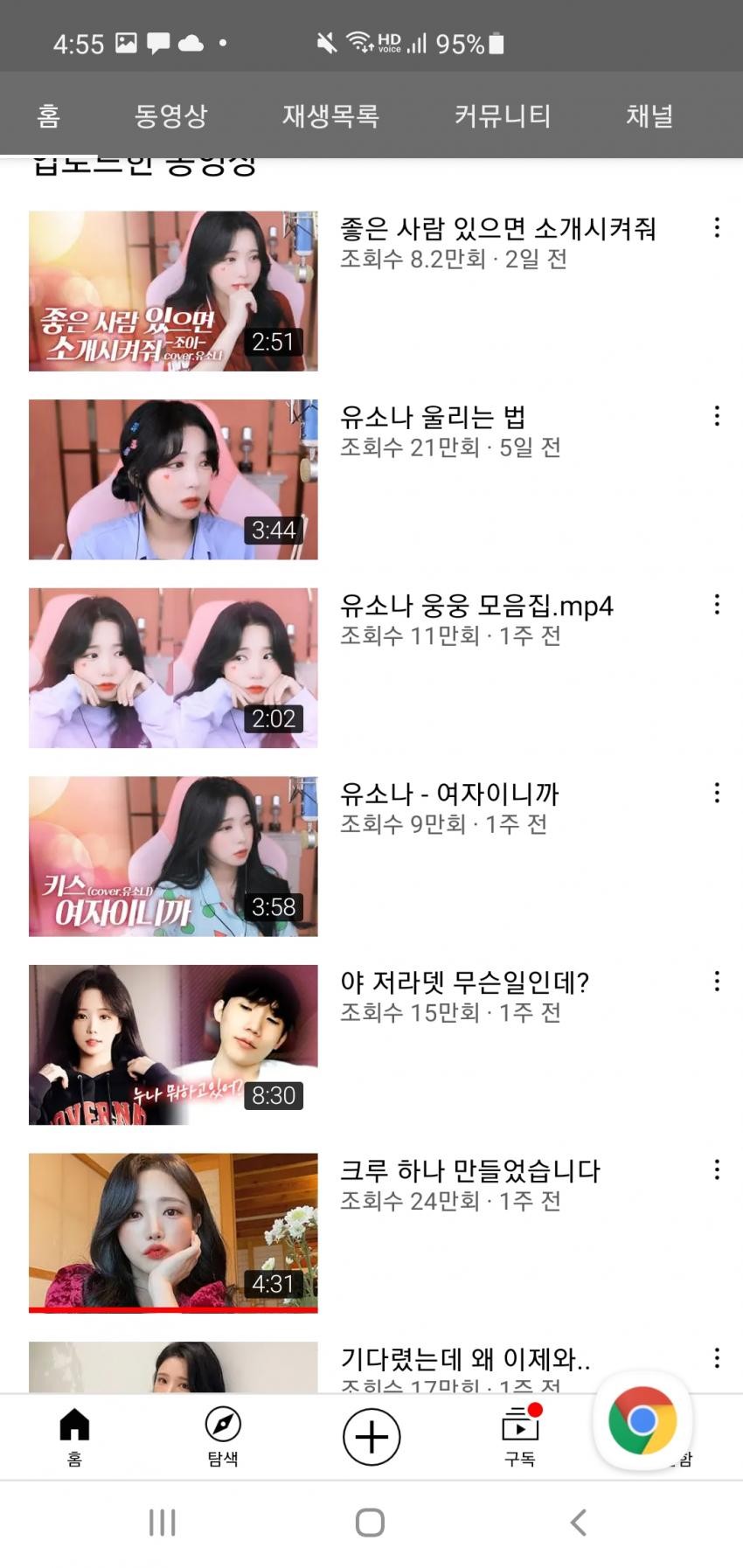743x1568 pixels.
Task: Open video 유소나 - 여자이니까
Action: 173,857
